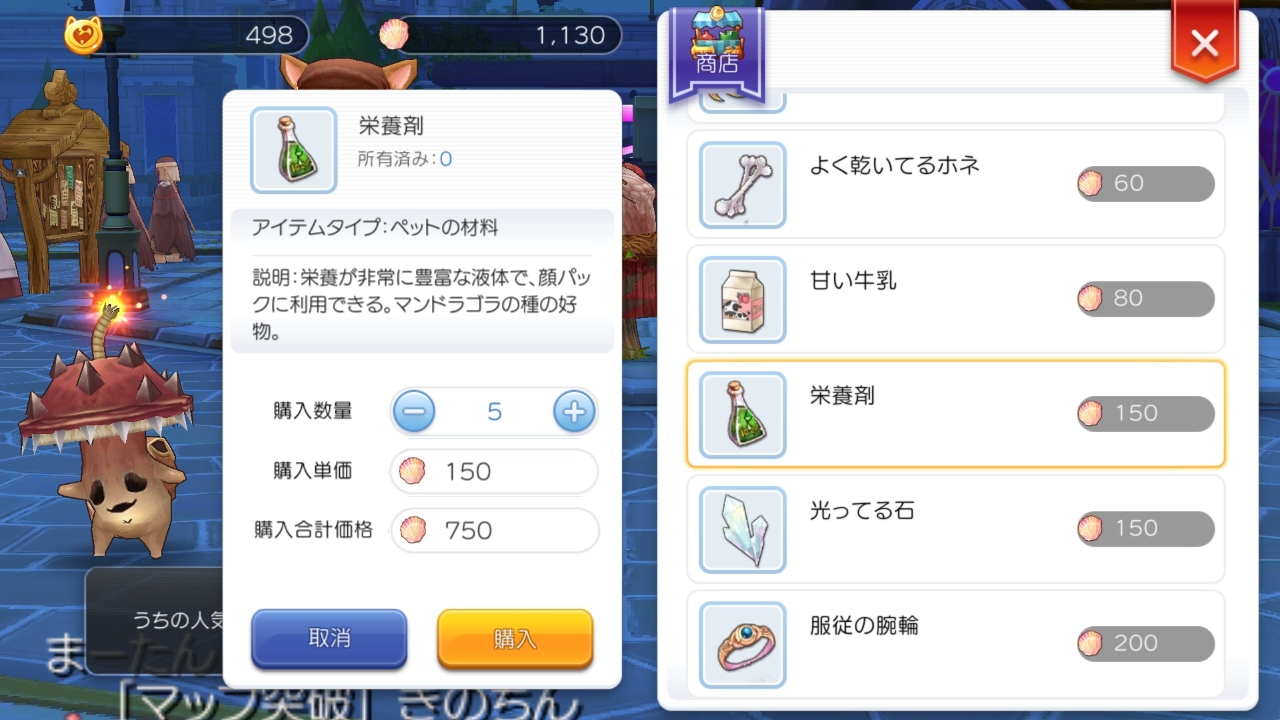The width and height of the screenshot is (1280, 720).
Task: Select 光ってる石 item in shop
Action: [955, 529]
